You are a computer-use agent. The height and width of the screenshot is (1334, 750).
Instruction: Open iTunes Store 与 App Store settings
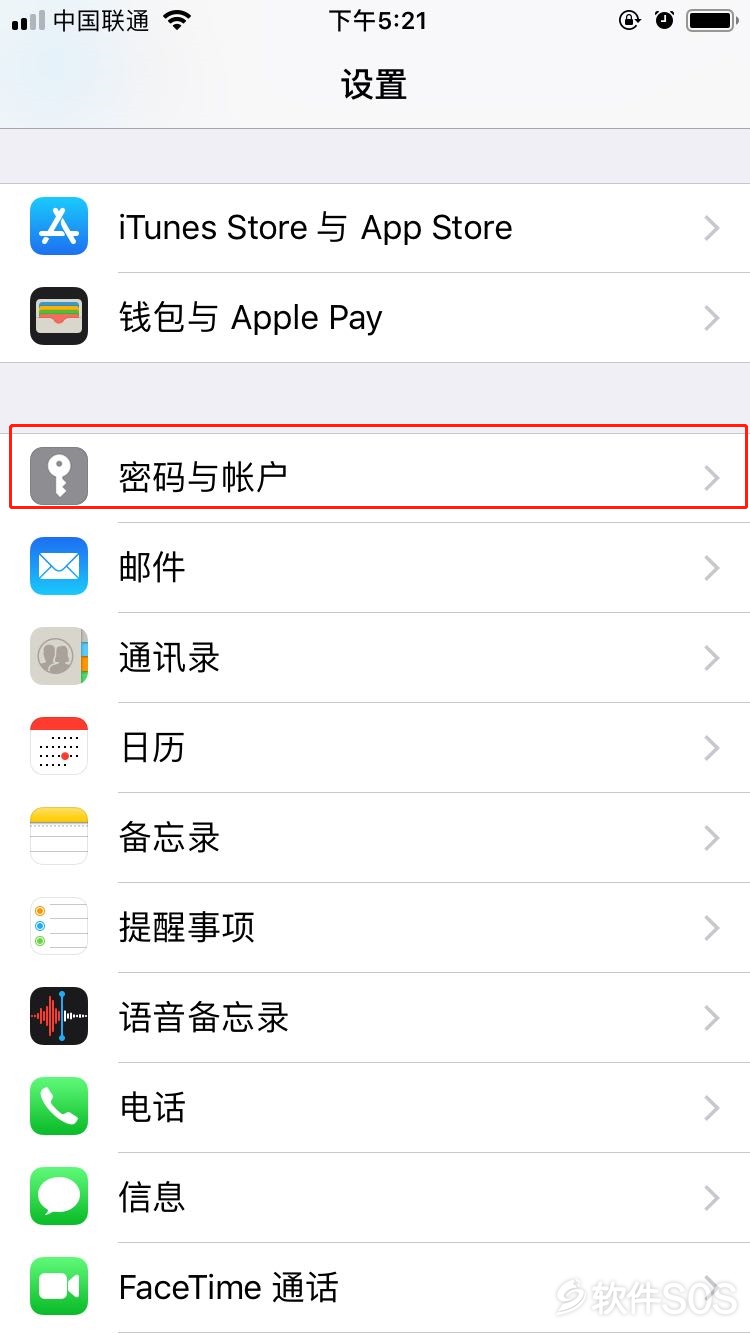pos(375,228)
